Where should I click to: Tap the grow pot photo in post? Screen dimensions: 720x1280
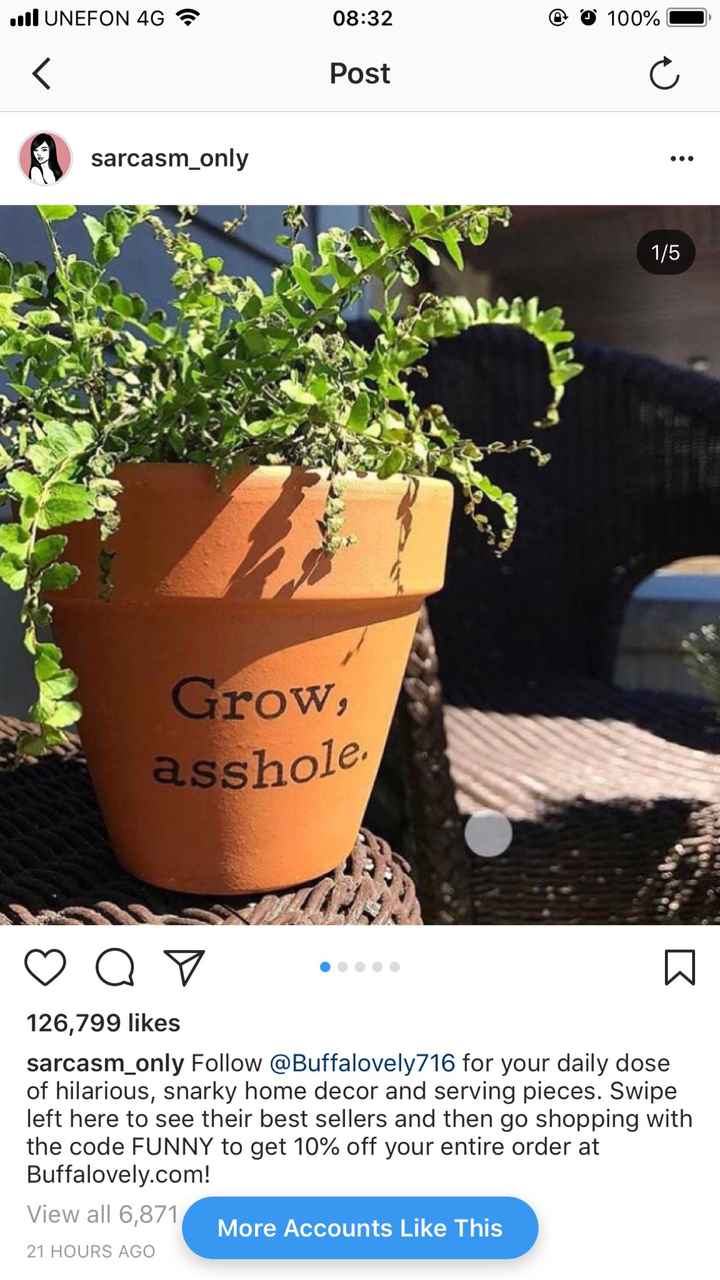pyautogui.click(x=360, y=565)
